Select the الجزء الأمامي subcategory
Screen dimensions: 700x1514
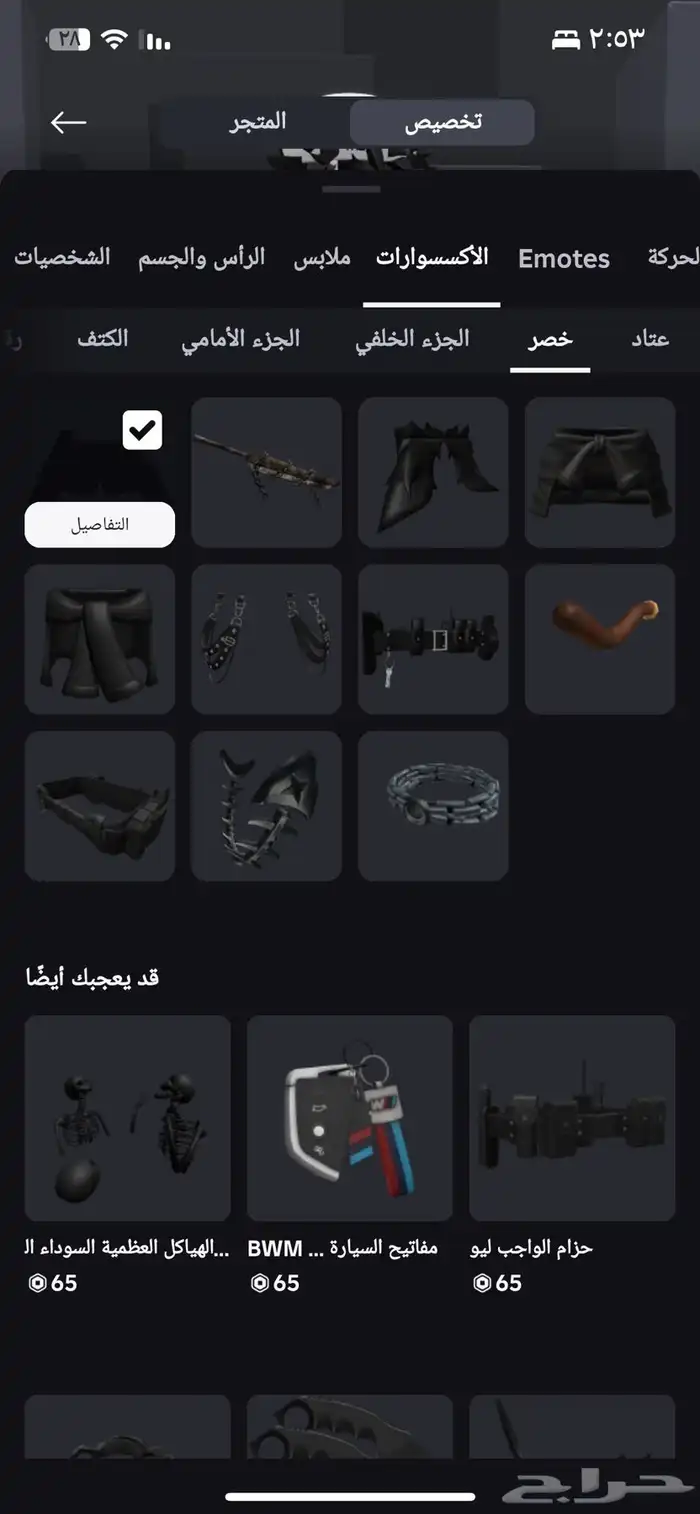point(240,339)
